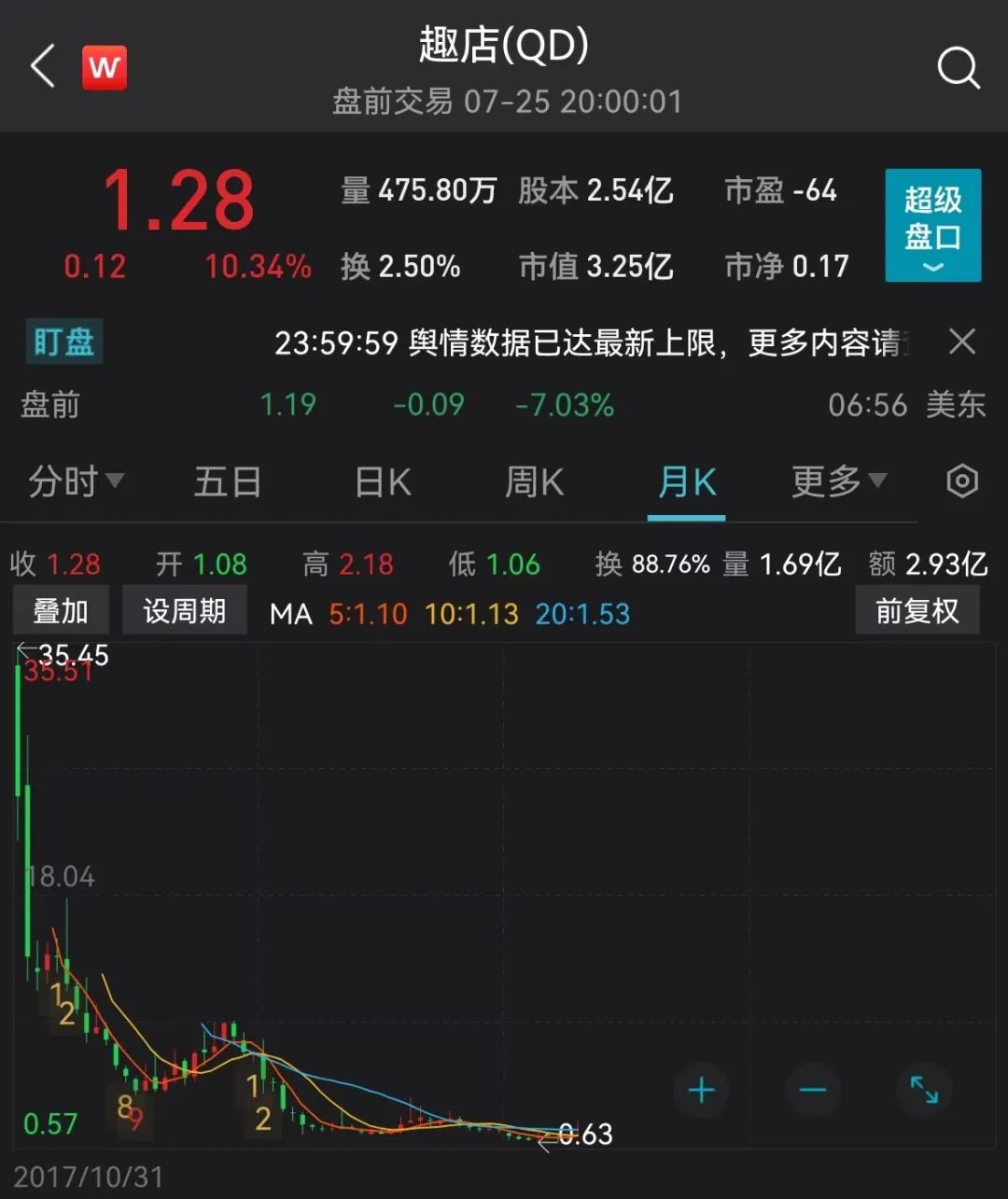Viewport: 1008px width, 1199px height.
Task: Tap the 叠加 overlay button
Action: coord(61,611)
